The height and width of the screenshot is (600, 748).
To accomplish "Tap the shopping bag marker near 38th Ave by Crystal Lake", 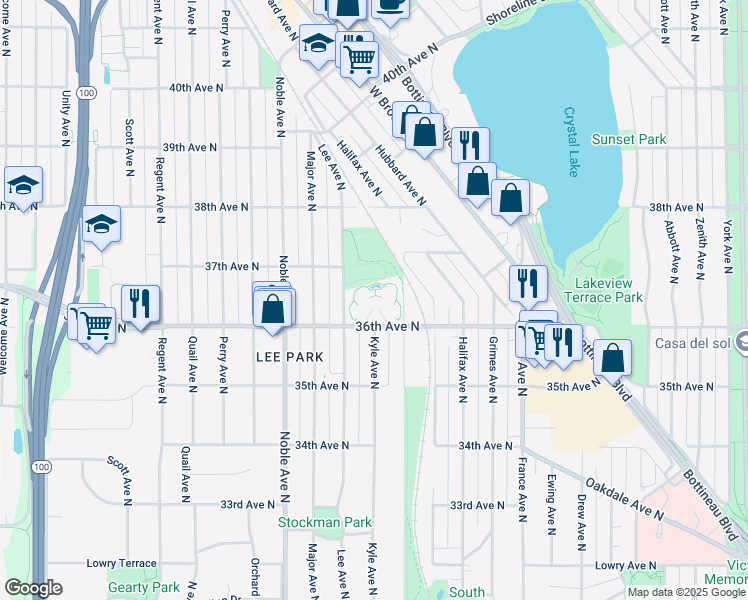I will [x=510, y=199].
